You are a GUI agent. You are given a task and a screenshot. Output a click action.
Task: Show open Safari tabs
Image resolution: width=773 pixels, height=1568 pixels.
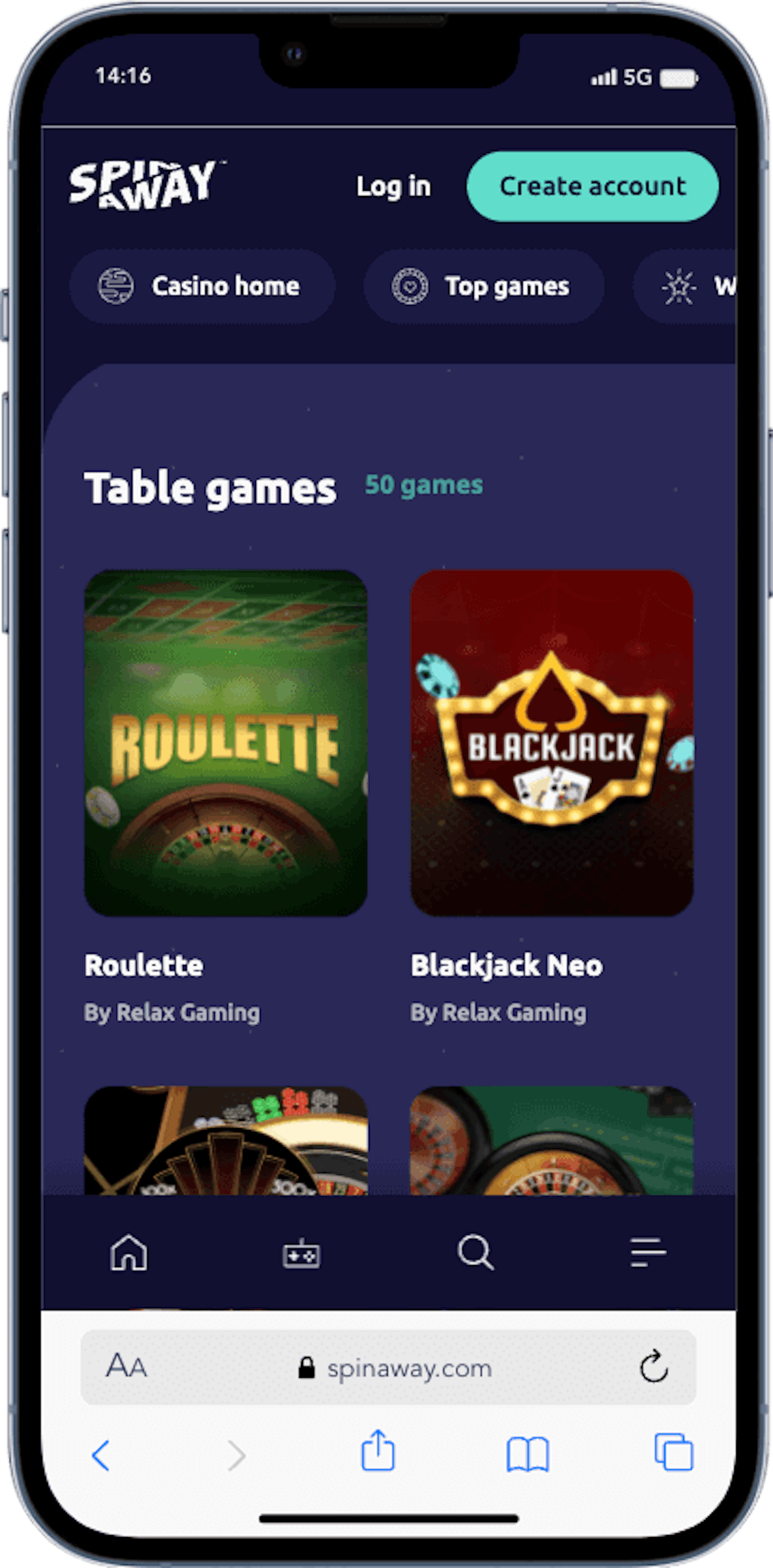pyautogui.click(x=673, y=1453)
